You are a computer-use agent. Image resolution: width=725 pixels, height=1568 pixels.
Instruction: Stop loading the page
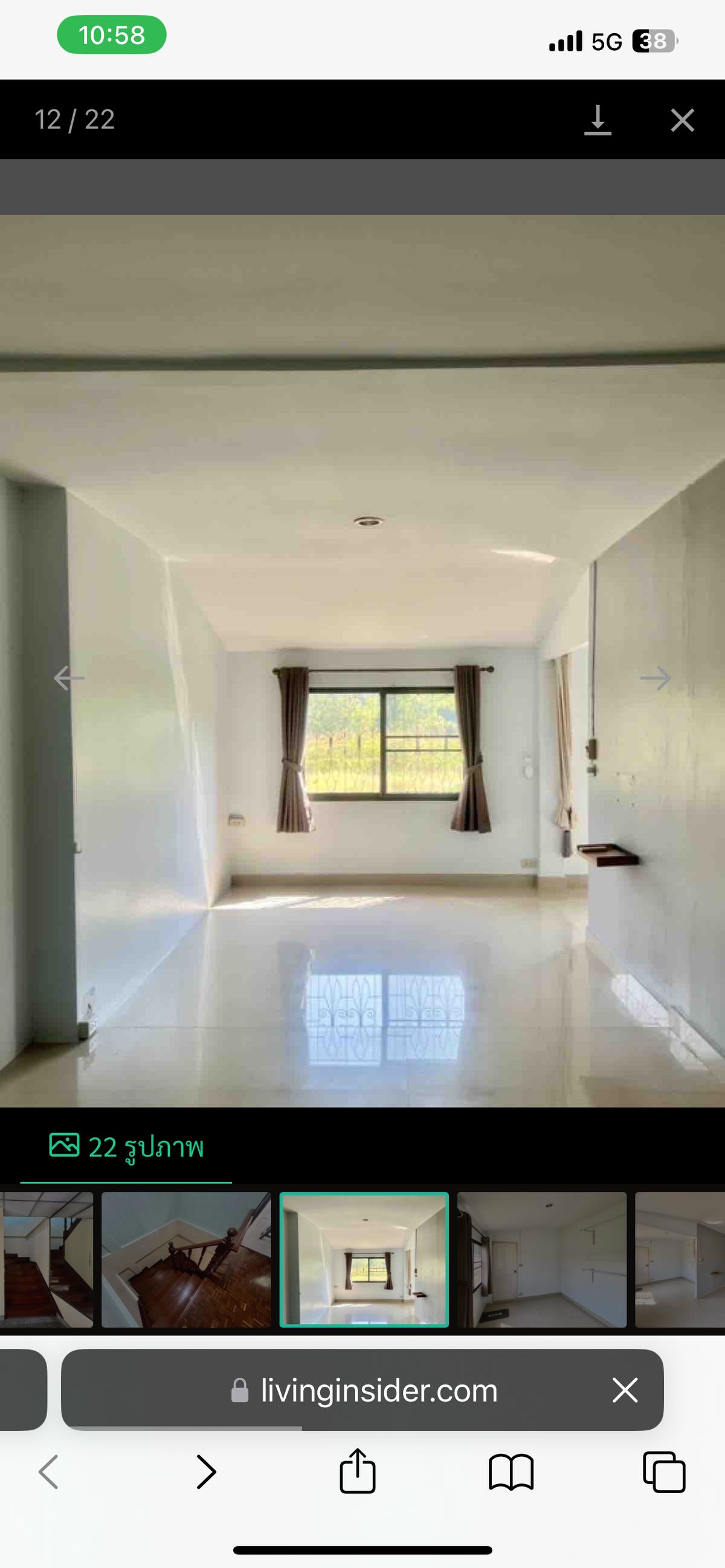click(625, 1391)
